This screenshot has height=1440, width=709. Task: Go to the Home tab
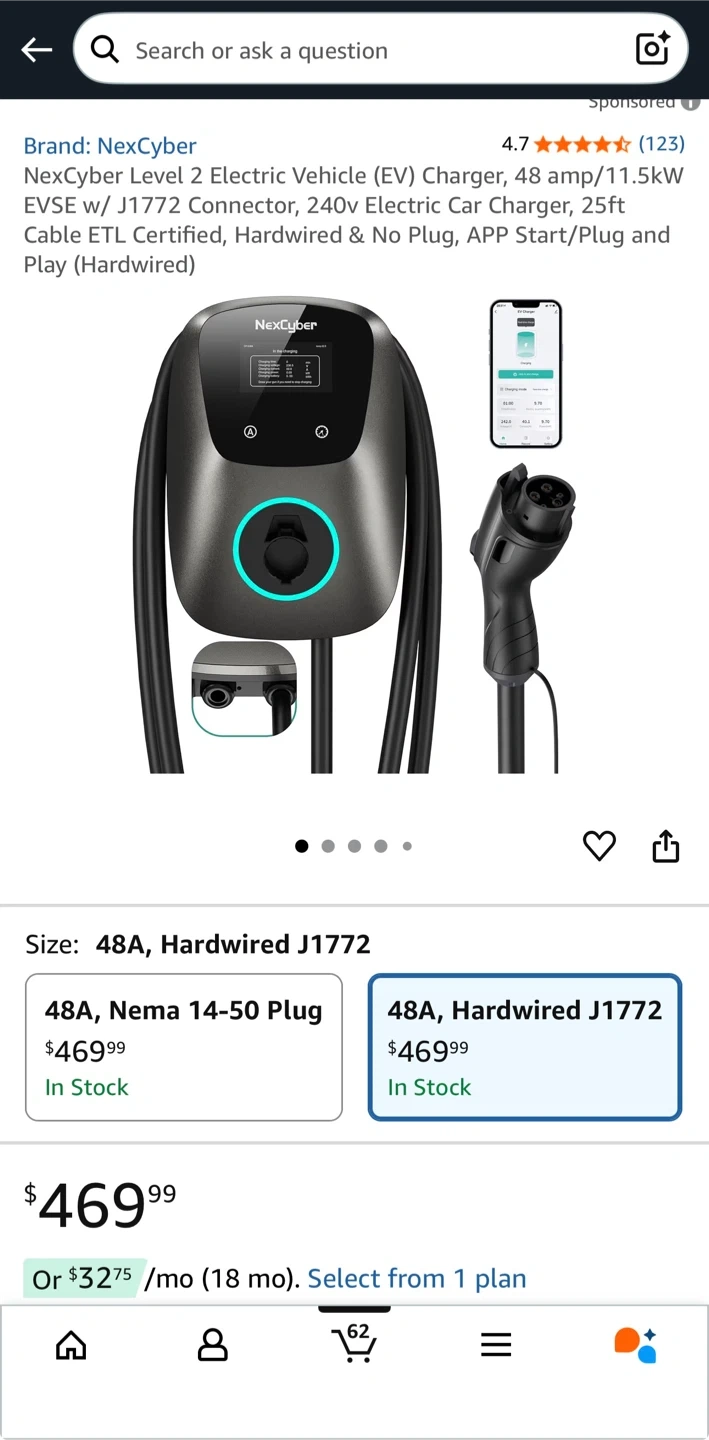pos(71,1345)
